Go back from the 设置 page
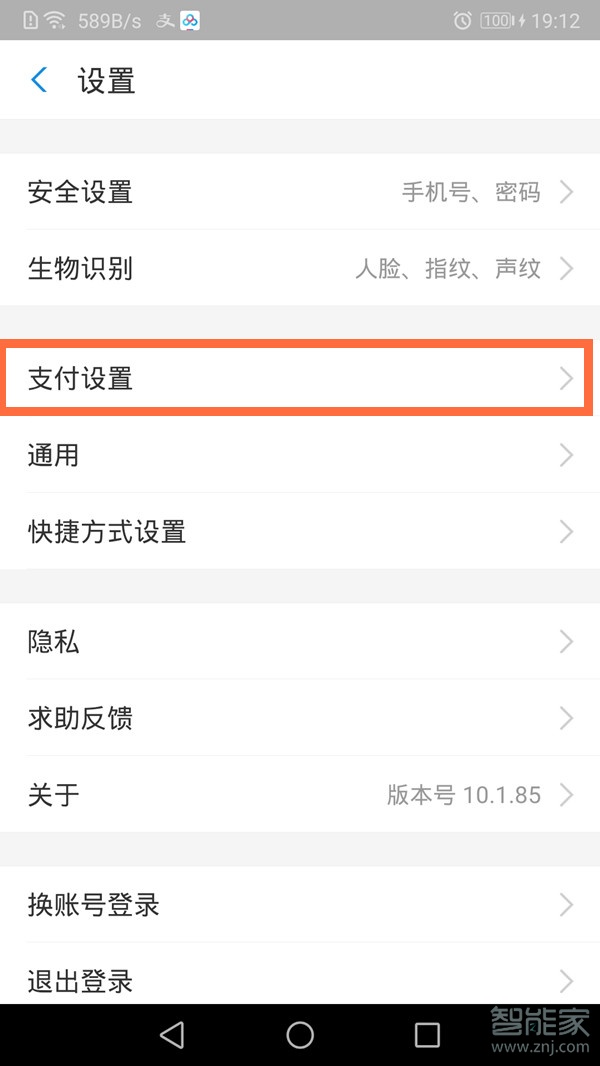Screen dimensions: 600x1066 [40, 80]
